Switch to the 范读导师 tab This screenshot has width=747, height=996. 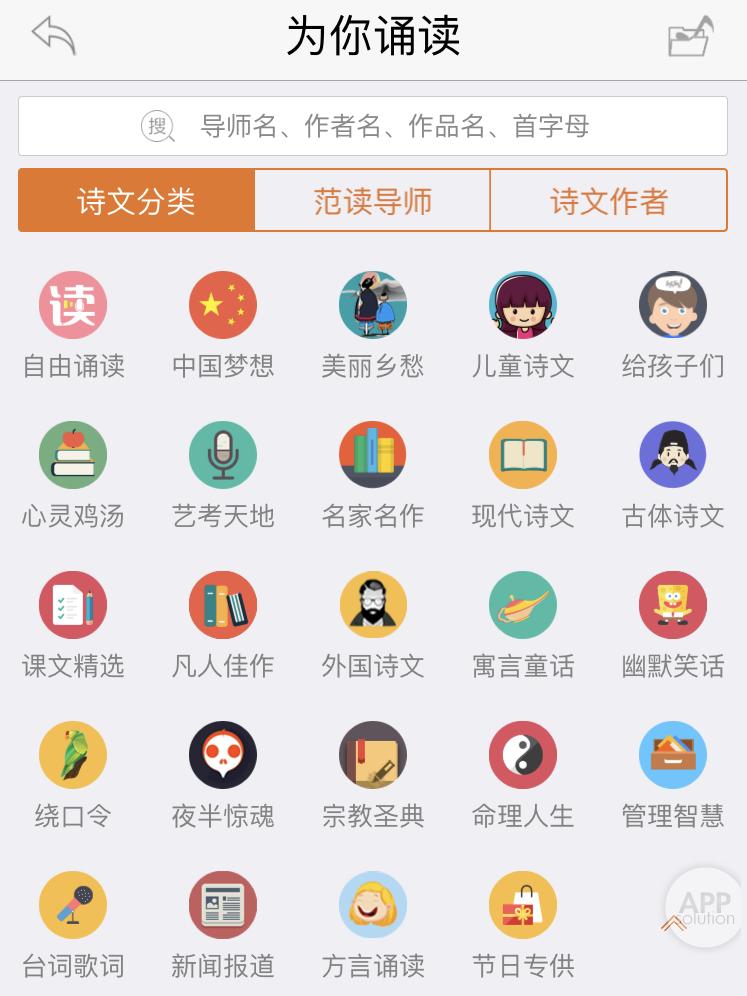point(373,201)
